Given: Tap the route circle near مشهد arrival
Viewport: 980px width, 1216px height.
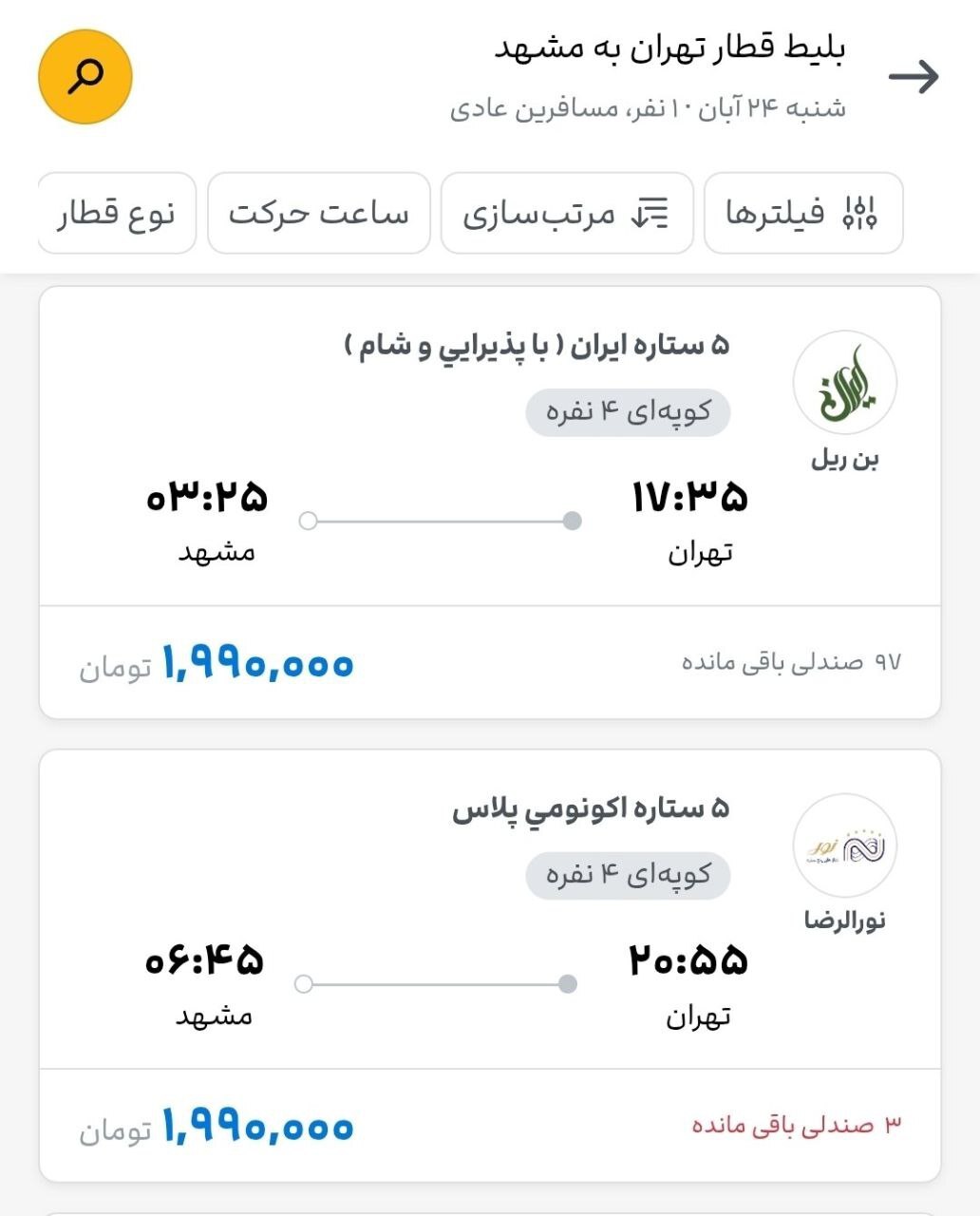Looking at the screenshot, I should [309, 521].
